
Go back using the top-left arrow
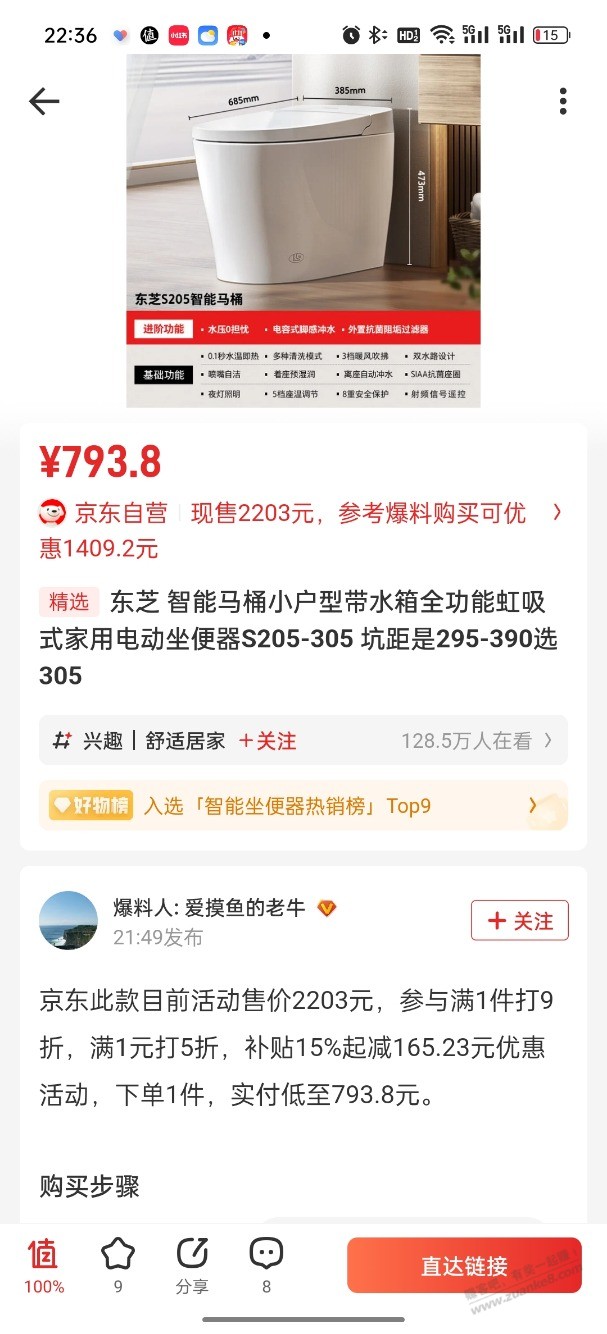44,101
